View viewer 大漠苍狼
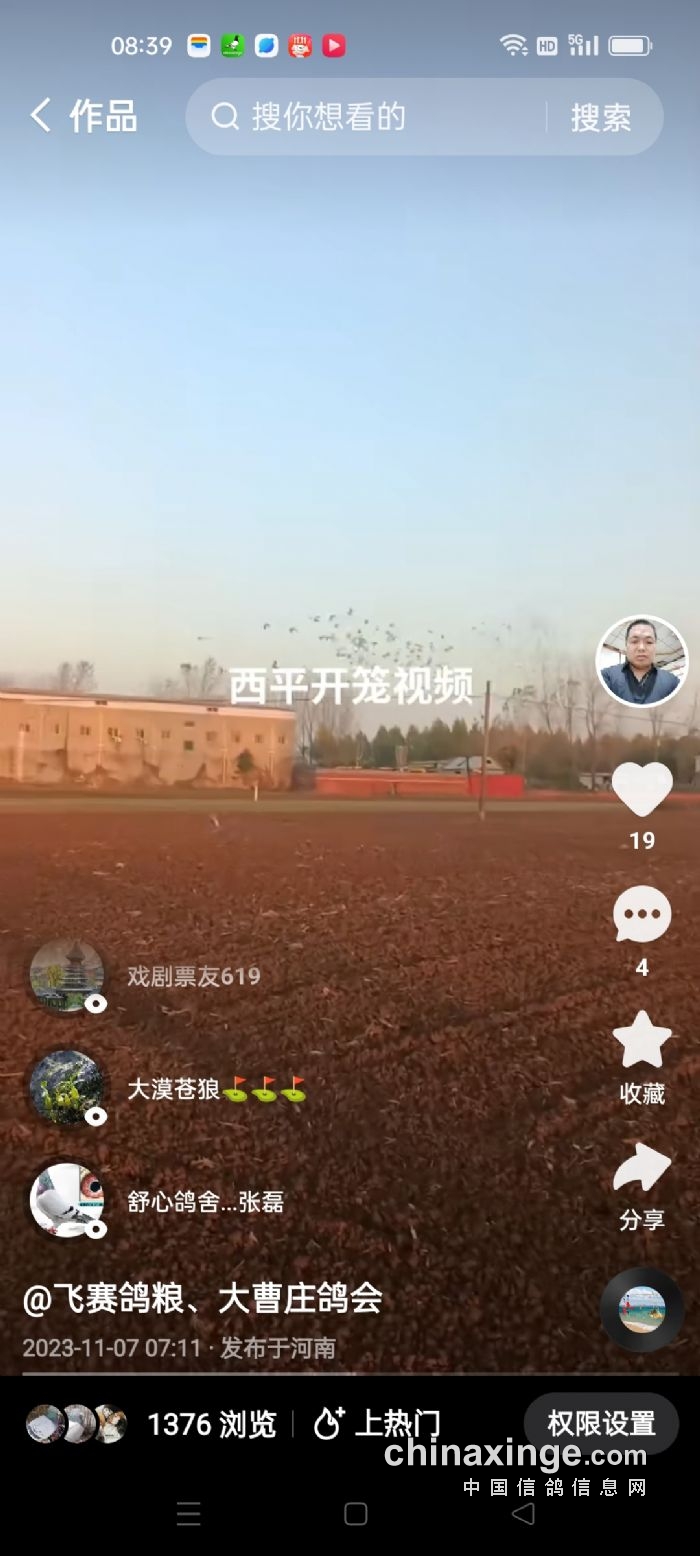 coord(173,1089)
